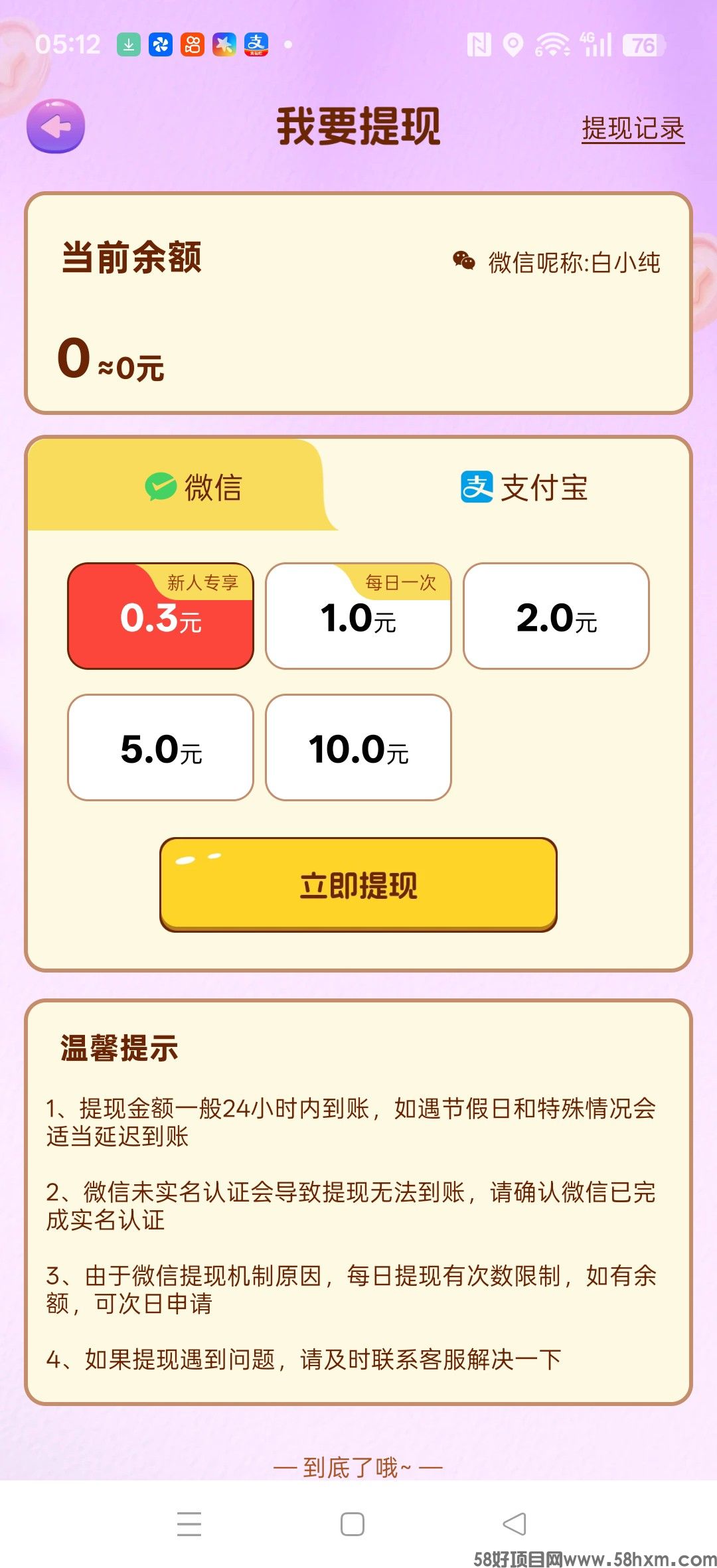
Task: Select the 10.0元 withdrawal amount
Action: coord(358,747)
